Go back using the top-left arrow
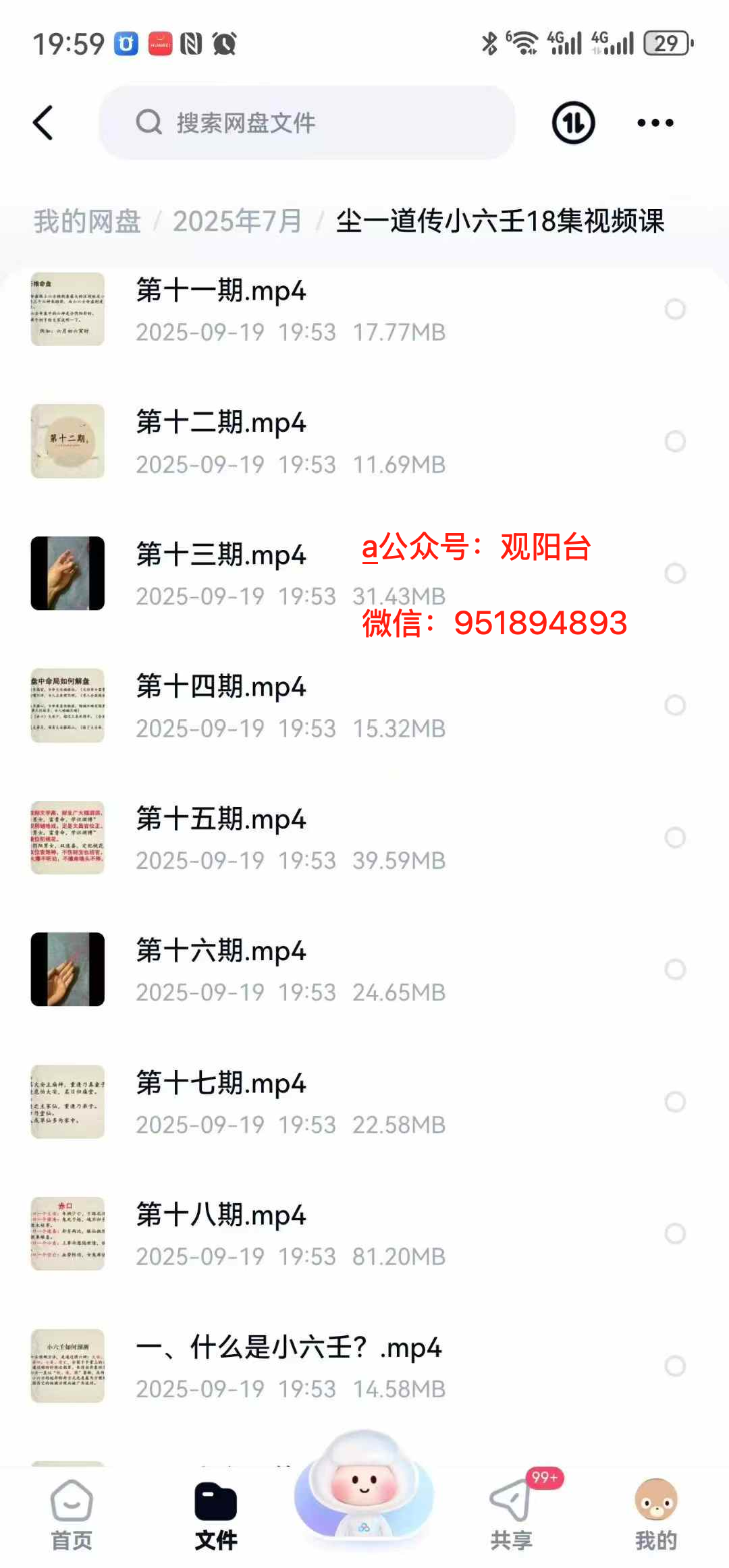The height and width of the screenshot is (1568, 729). tap(43, 123)
